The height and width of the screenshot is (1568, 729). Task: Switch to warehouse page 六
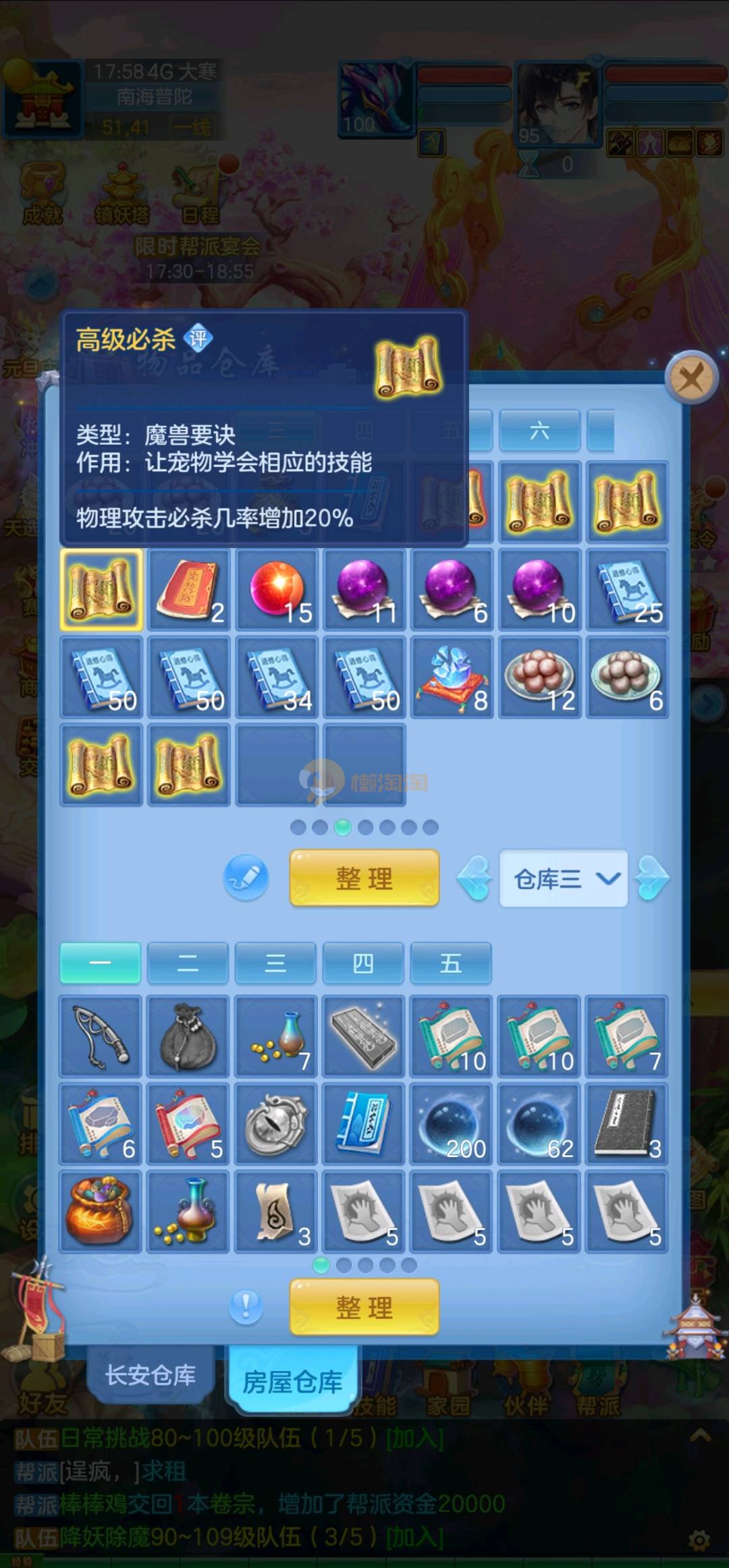(x=539, y=430)
